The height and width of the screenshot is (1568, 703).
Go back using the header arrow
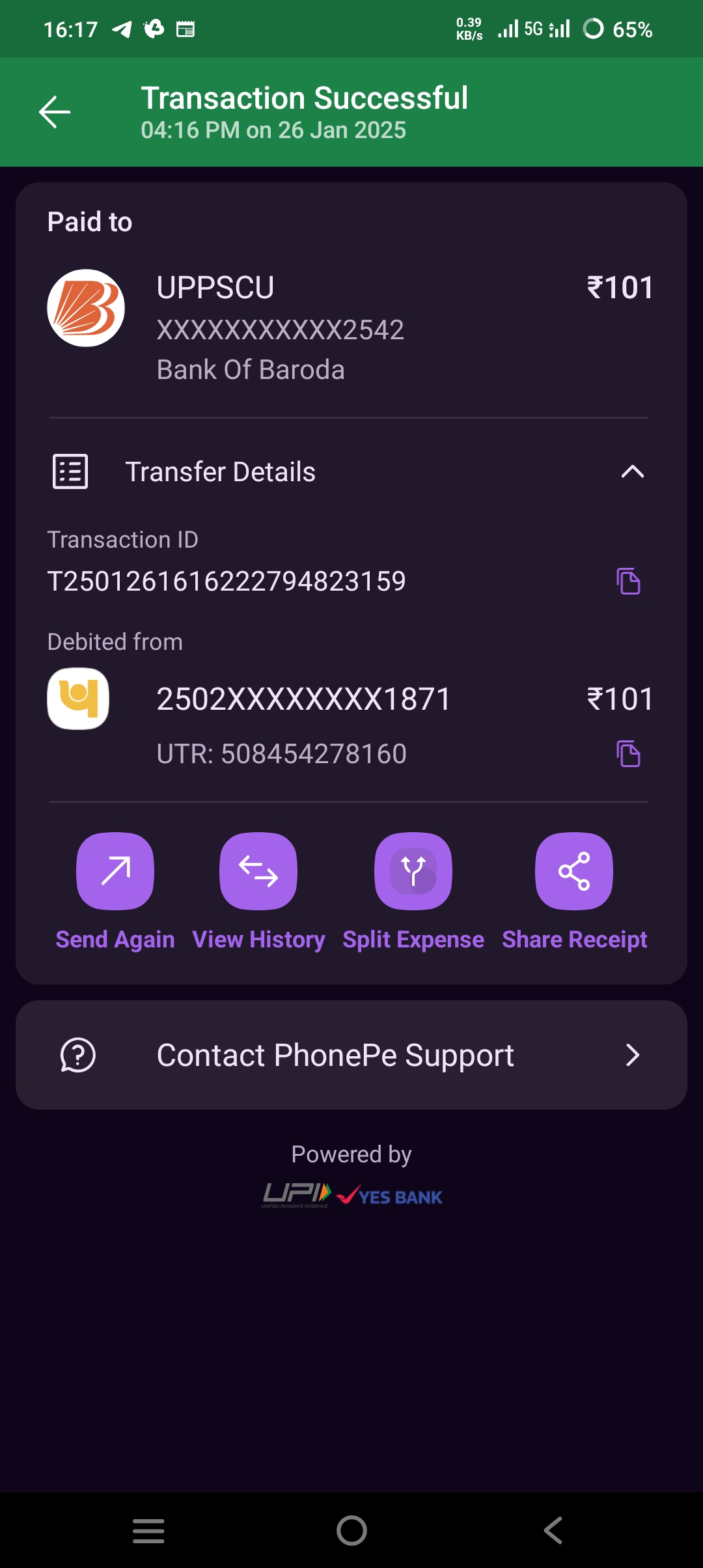[55, 112]
